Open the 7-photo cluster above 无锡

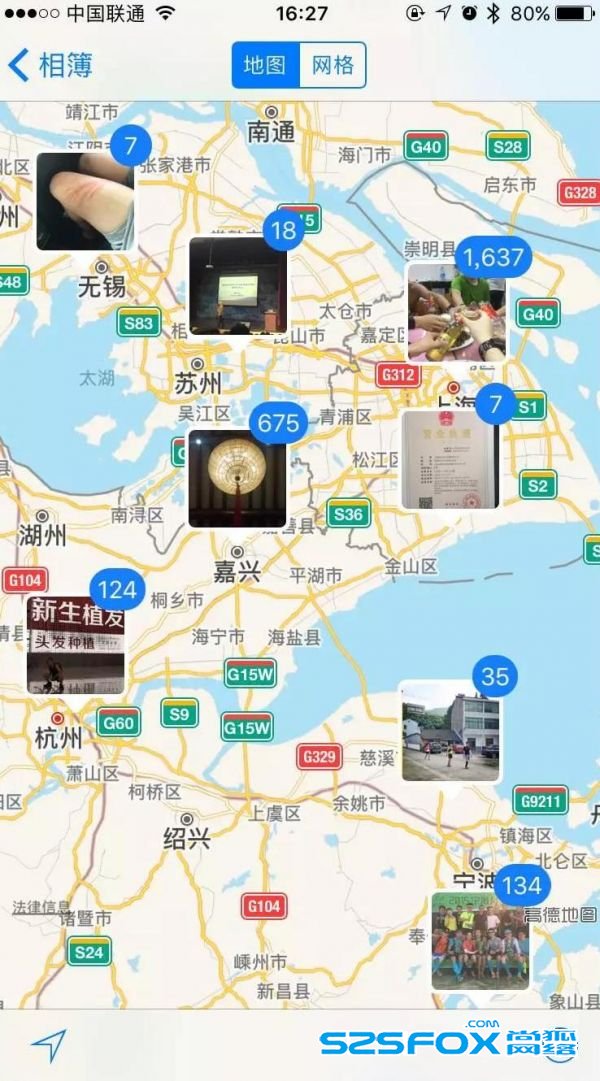coord(86,201)
